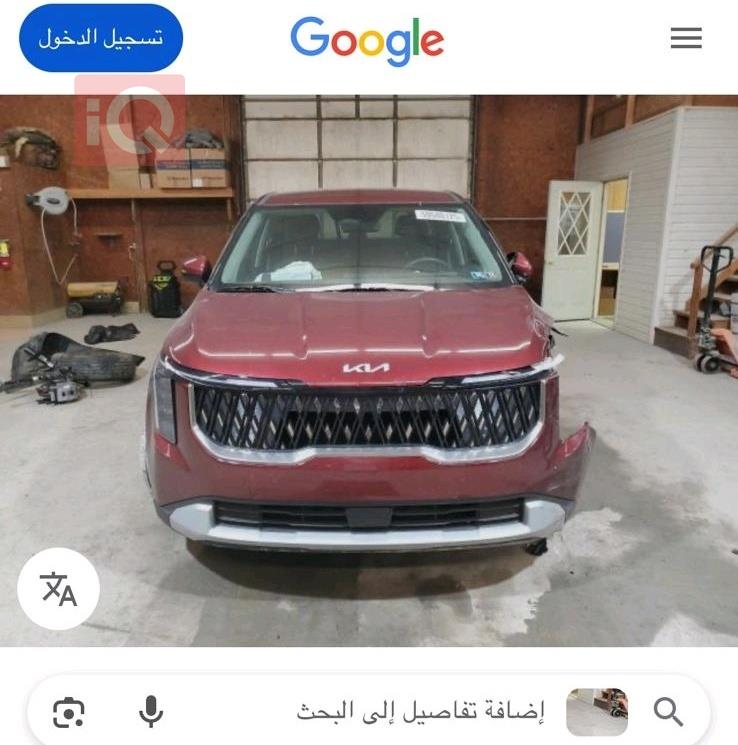Tap the hamburger menu icon
The width and height of the screenshot is (738, 745).
(686, 38)
